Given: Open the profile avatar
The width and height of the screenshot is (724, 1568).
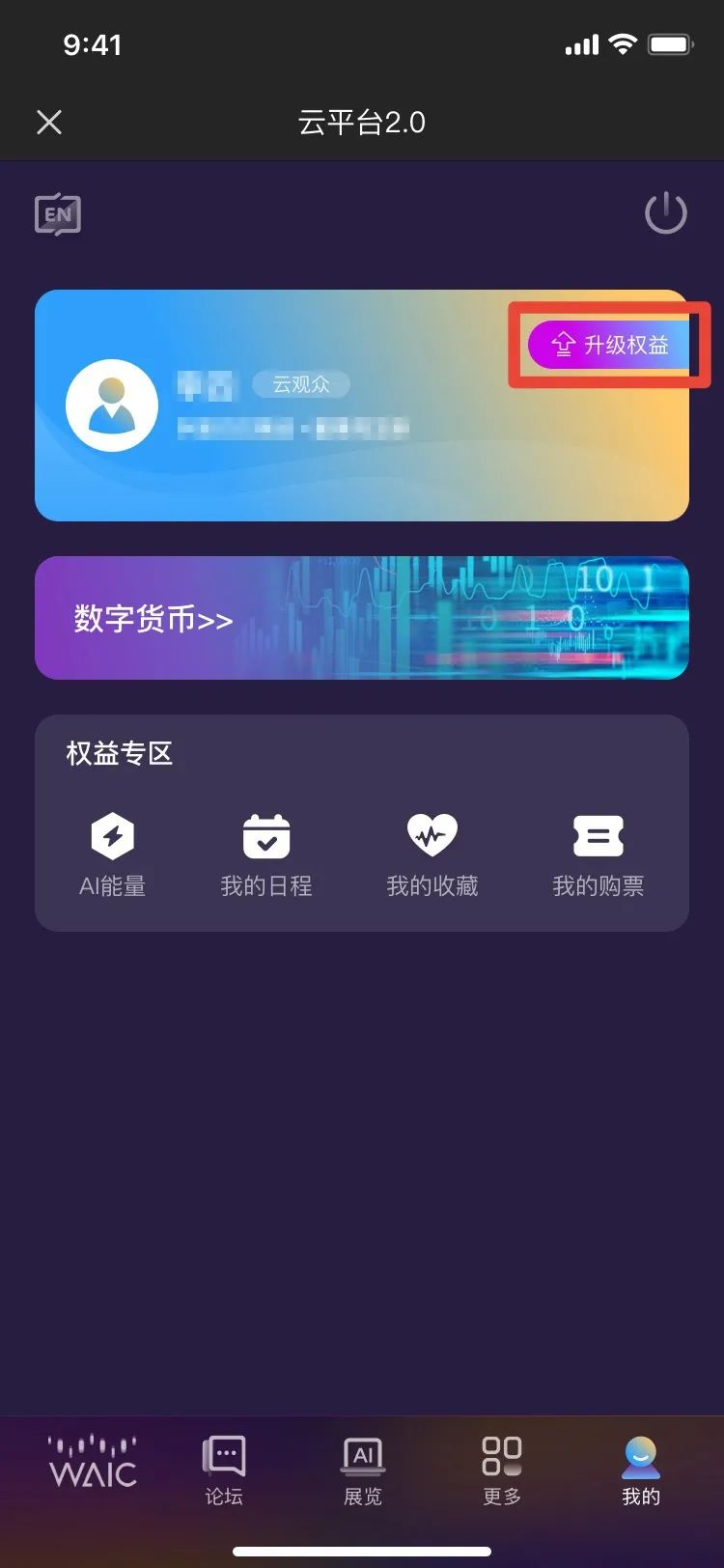Looking at the screenshot, I should click(x=112, y=406).
